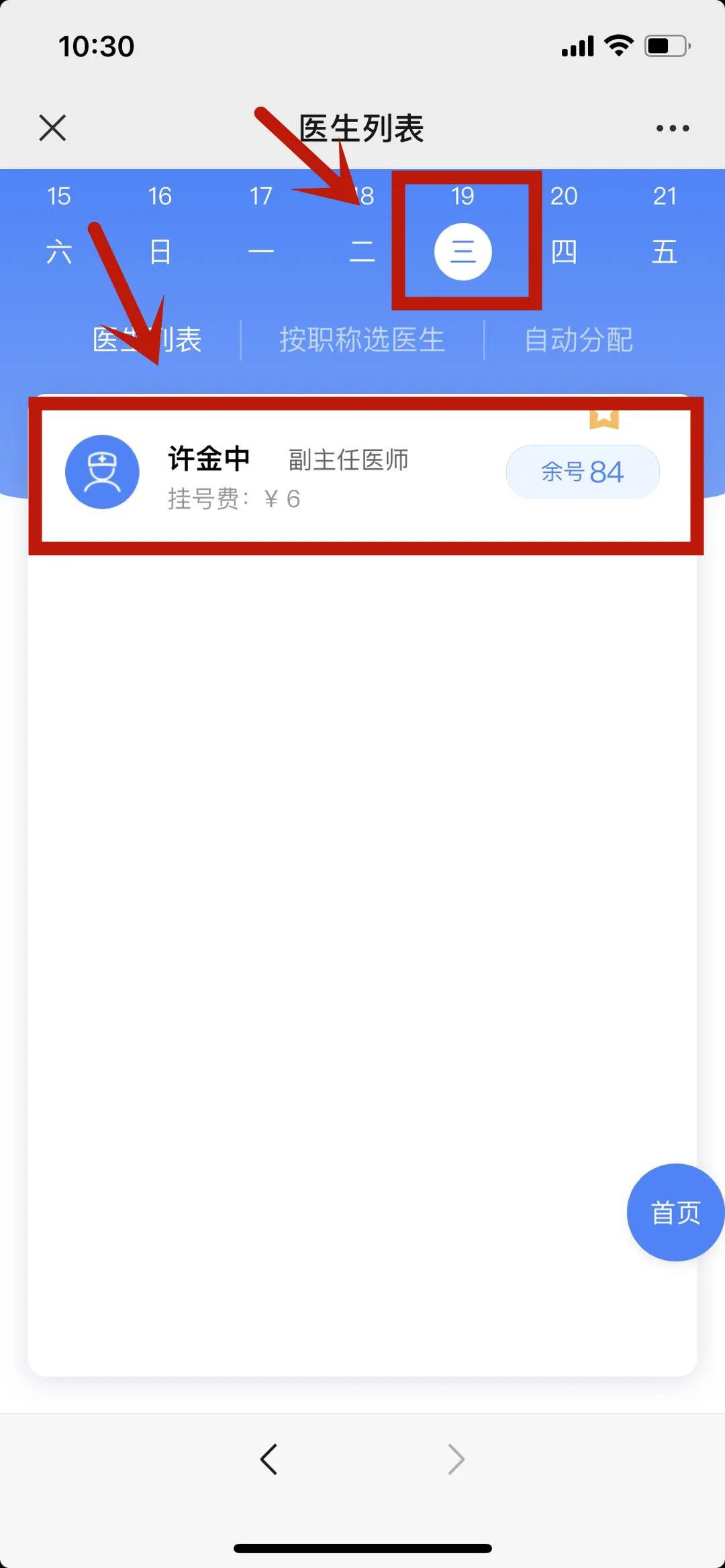Select date 17 Monday
This screenshot has width=725, height=1568.
261,225
